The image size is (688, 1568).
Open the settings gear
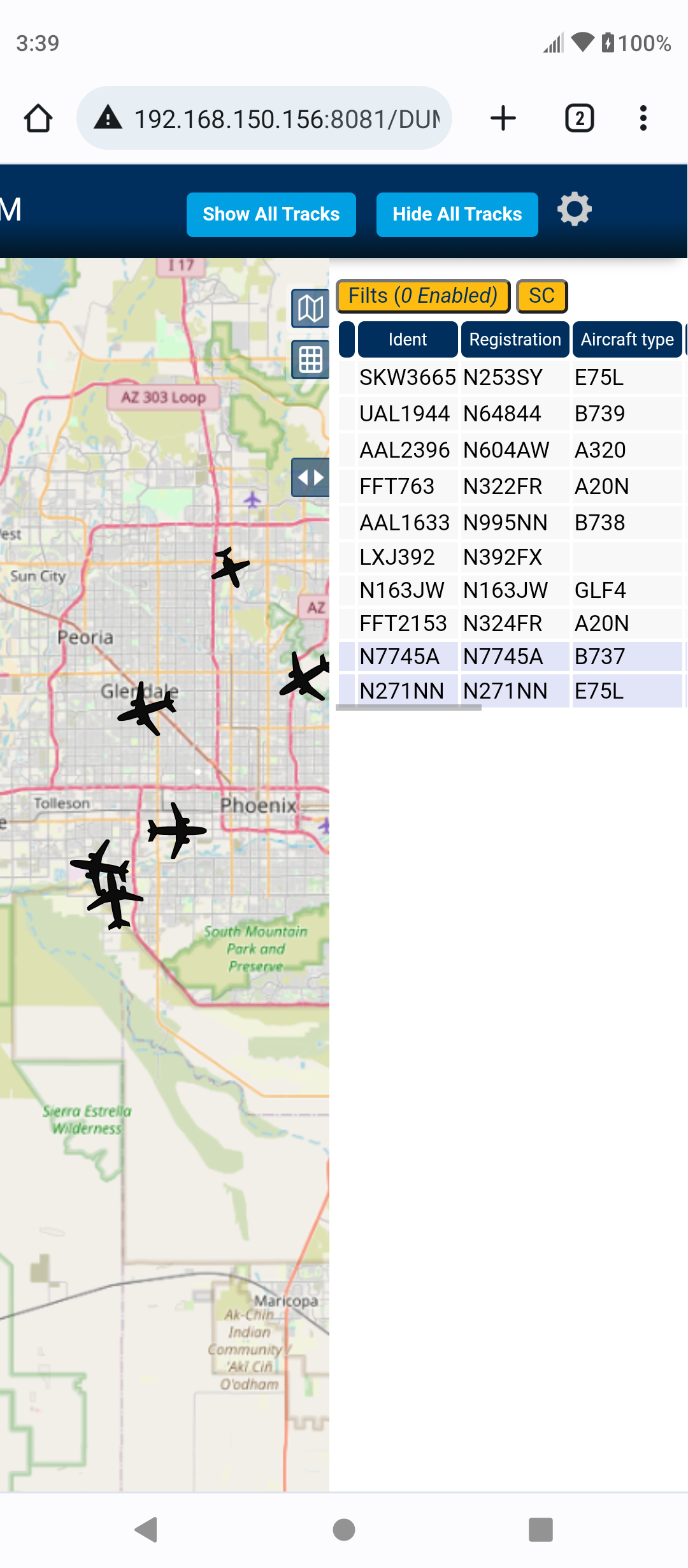pos(575,209)
